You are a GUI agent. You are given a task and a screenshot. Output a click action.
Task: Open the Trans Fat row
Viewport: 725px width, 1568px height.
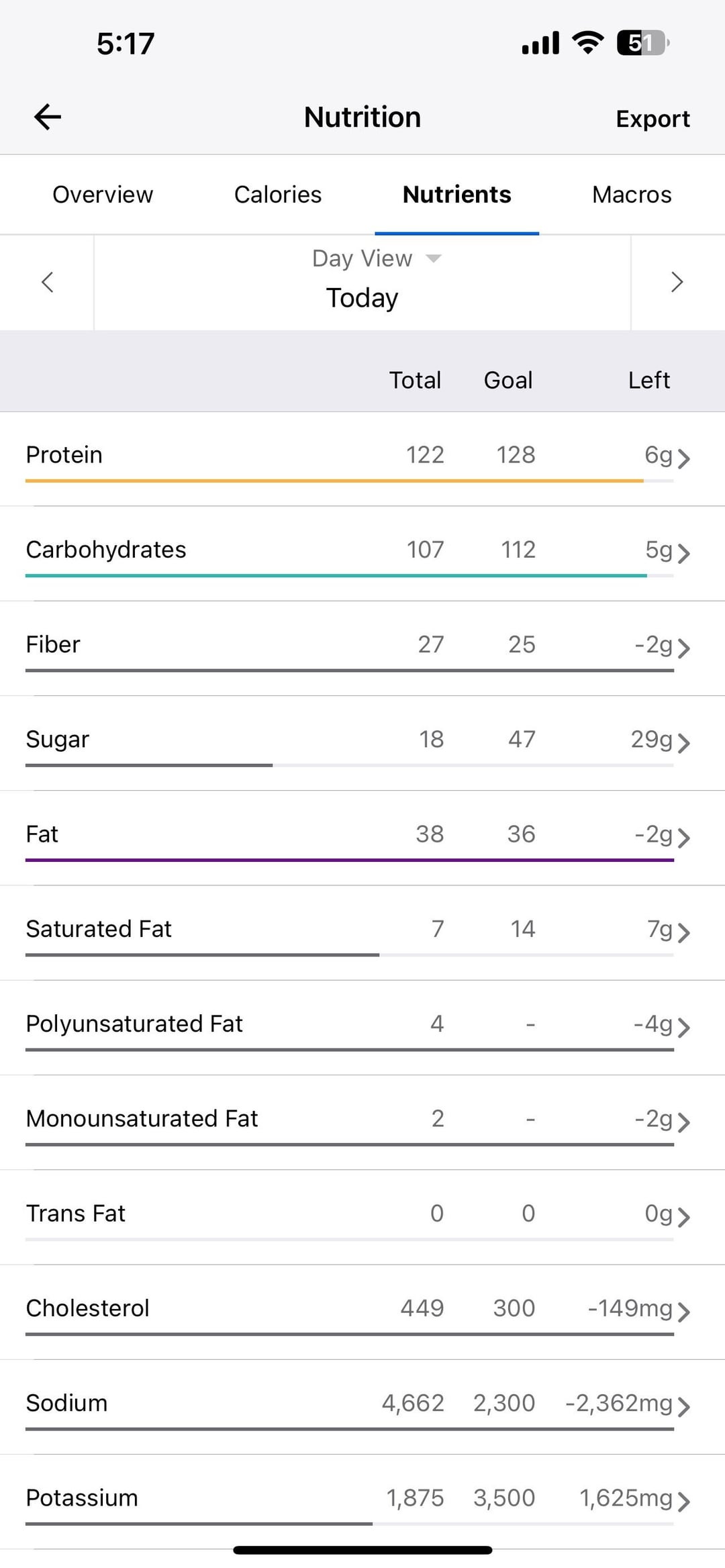pyautogui.click(x=362, y=1218)
